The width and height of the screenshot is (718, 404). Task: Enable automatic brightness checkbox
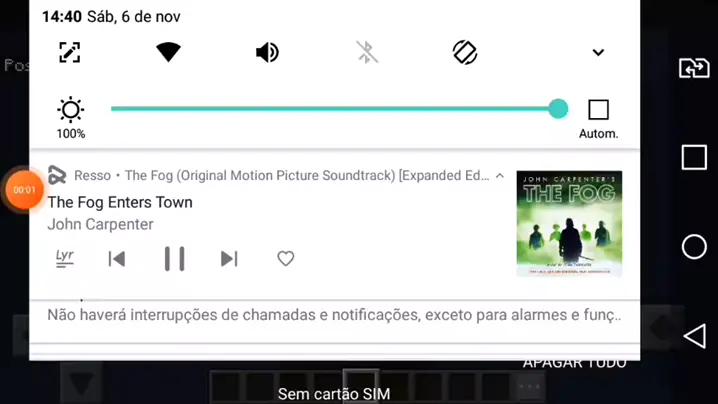[x=598, y=110]
